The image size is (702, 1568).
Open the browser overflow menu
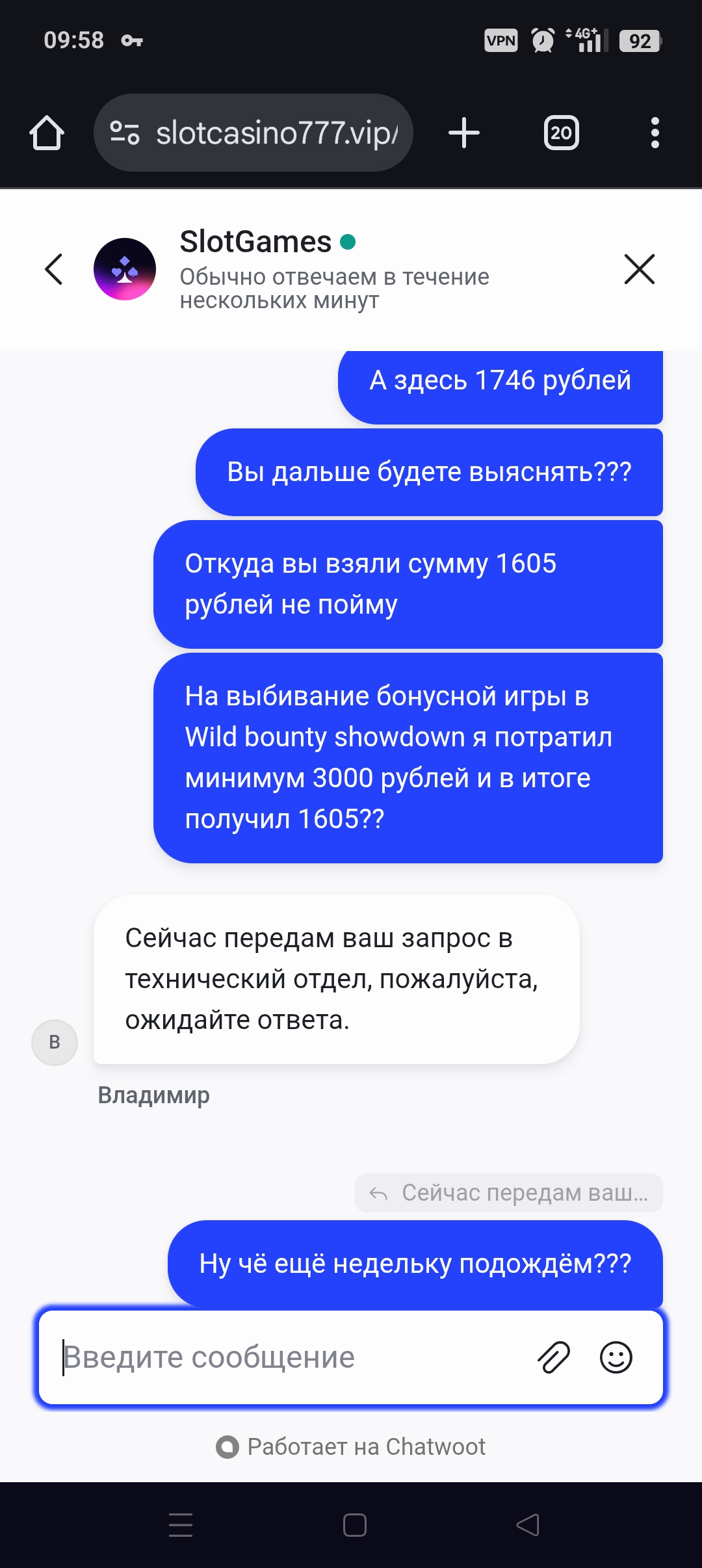tap(655, 133)
